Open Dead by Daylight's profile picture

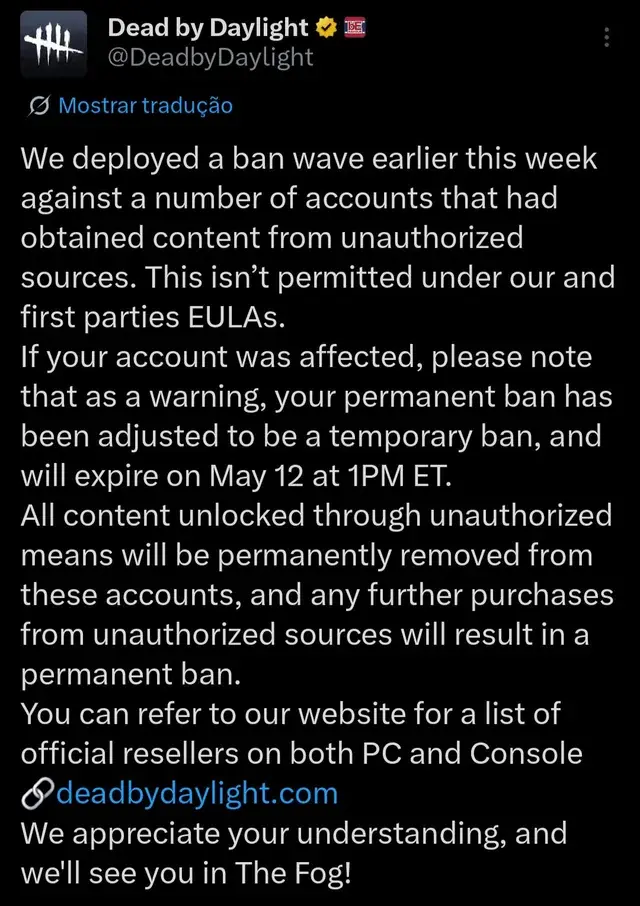[x=53, y=44]
